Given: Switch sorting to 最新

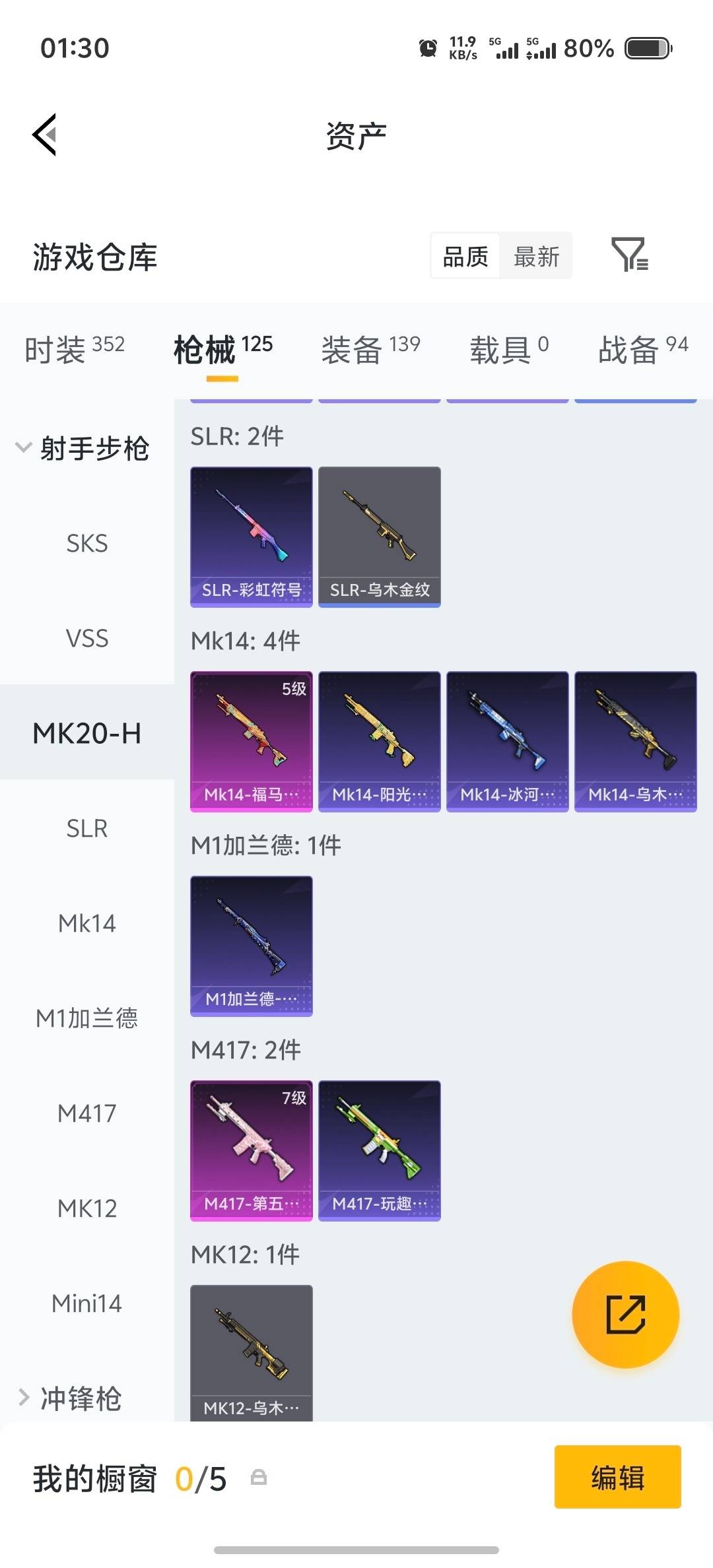Looking at the screenshot, I should [536, 256].
